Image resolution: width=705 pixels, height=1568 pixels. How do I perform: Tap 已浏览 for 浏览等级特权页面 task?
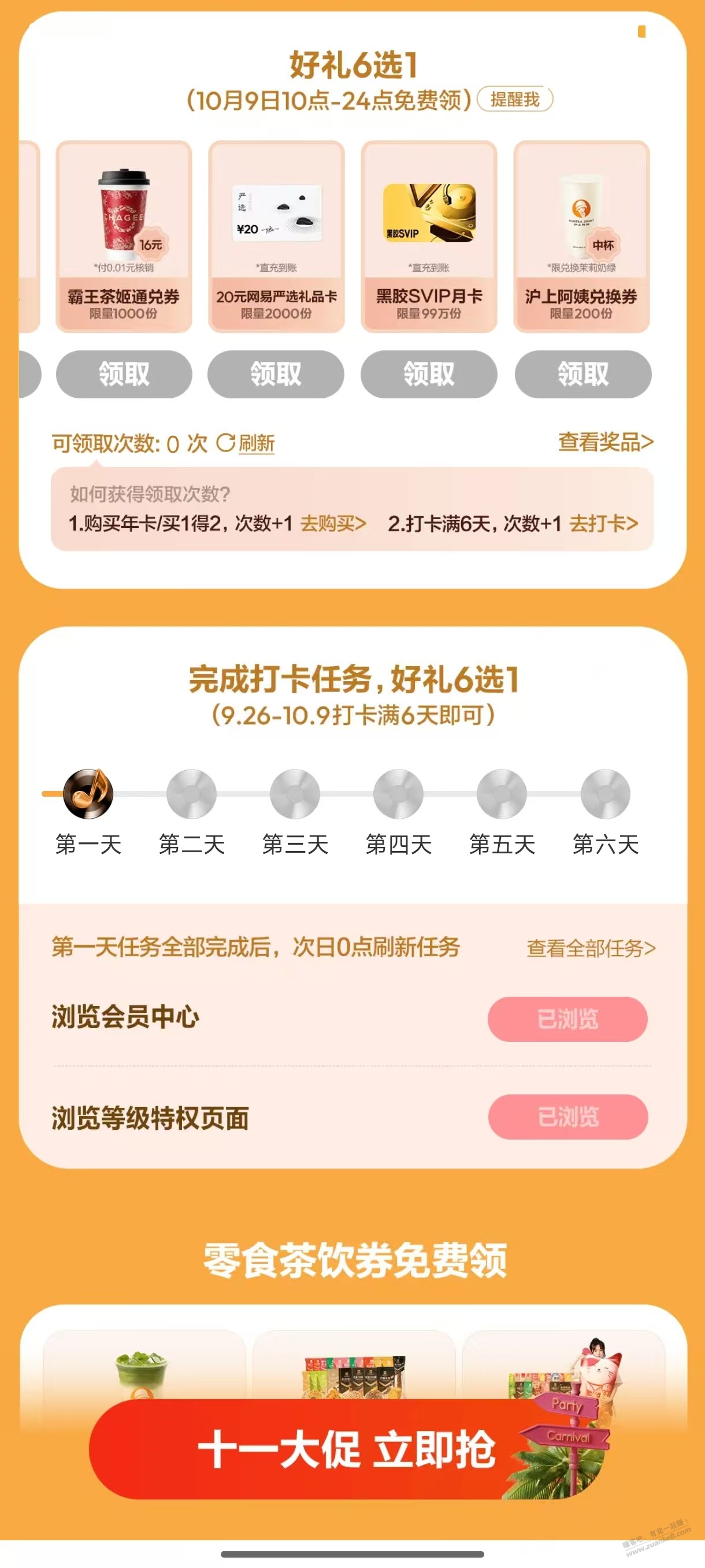[x=567, y=1117]
